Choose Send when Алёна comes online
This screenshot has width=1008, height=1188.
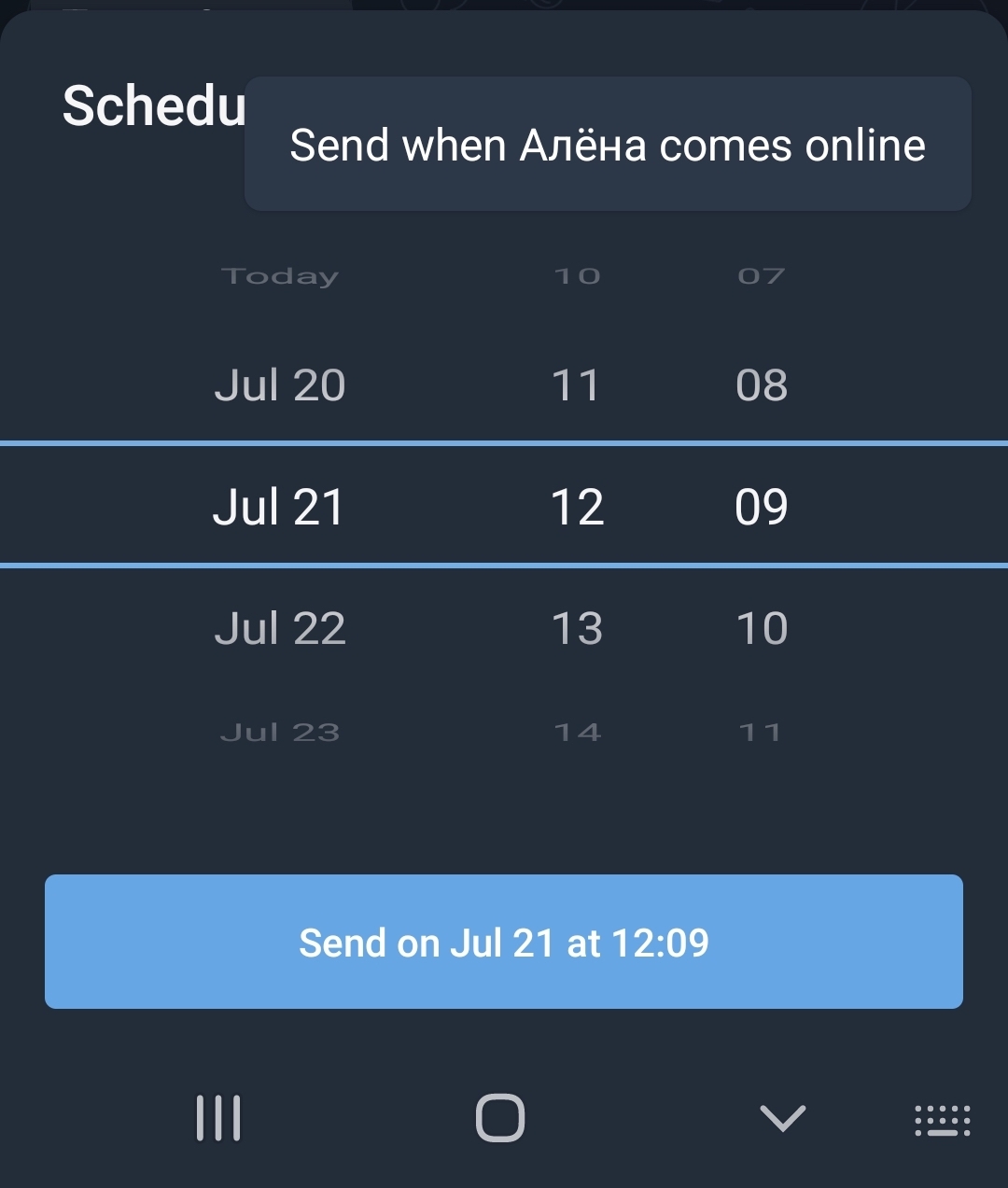pos(607,145)
